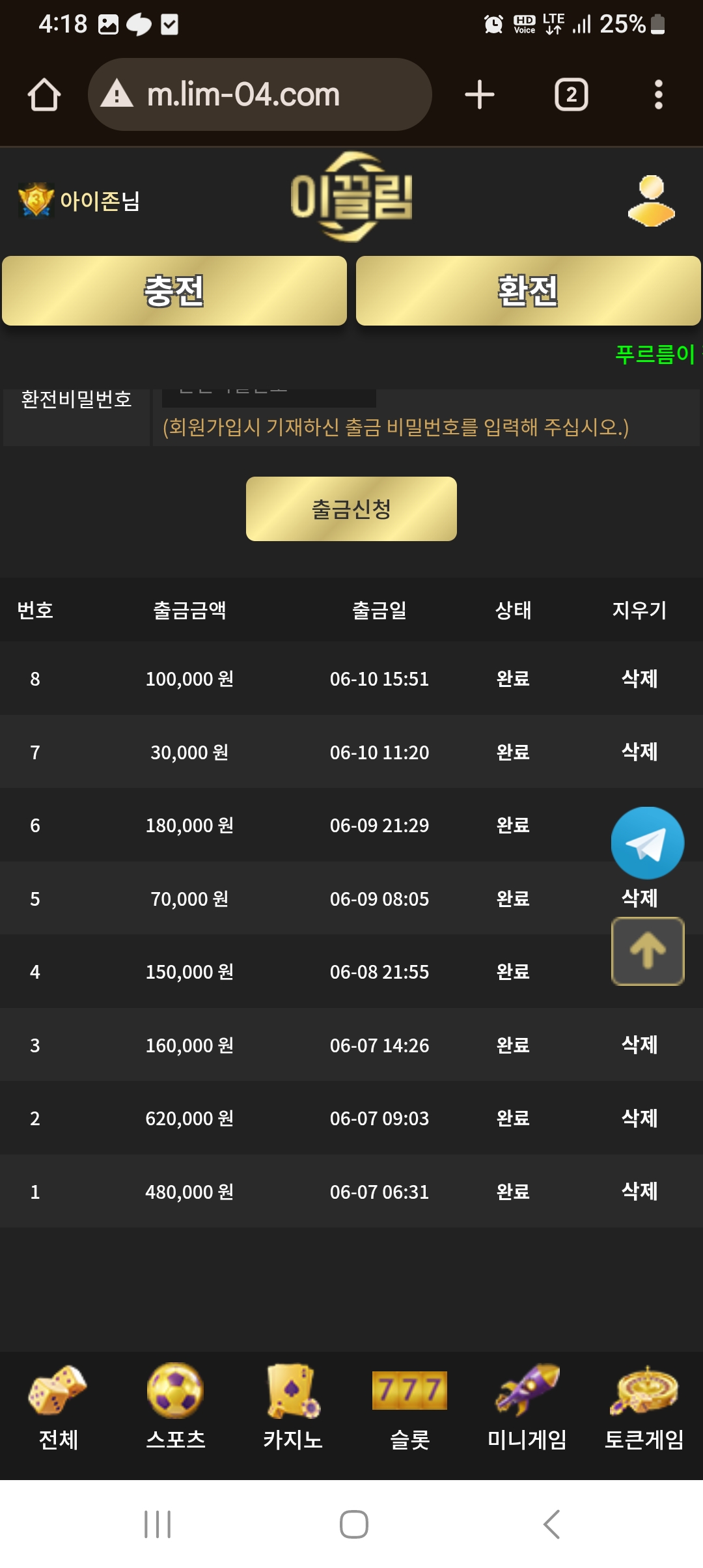Tap the browser home icon
Image resolution: width=703 pixels, height=1568 pixels.
[44, 95]
